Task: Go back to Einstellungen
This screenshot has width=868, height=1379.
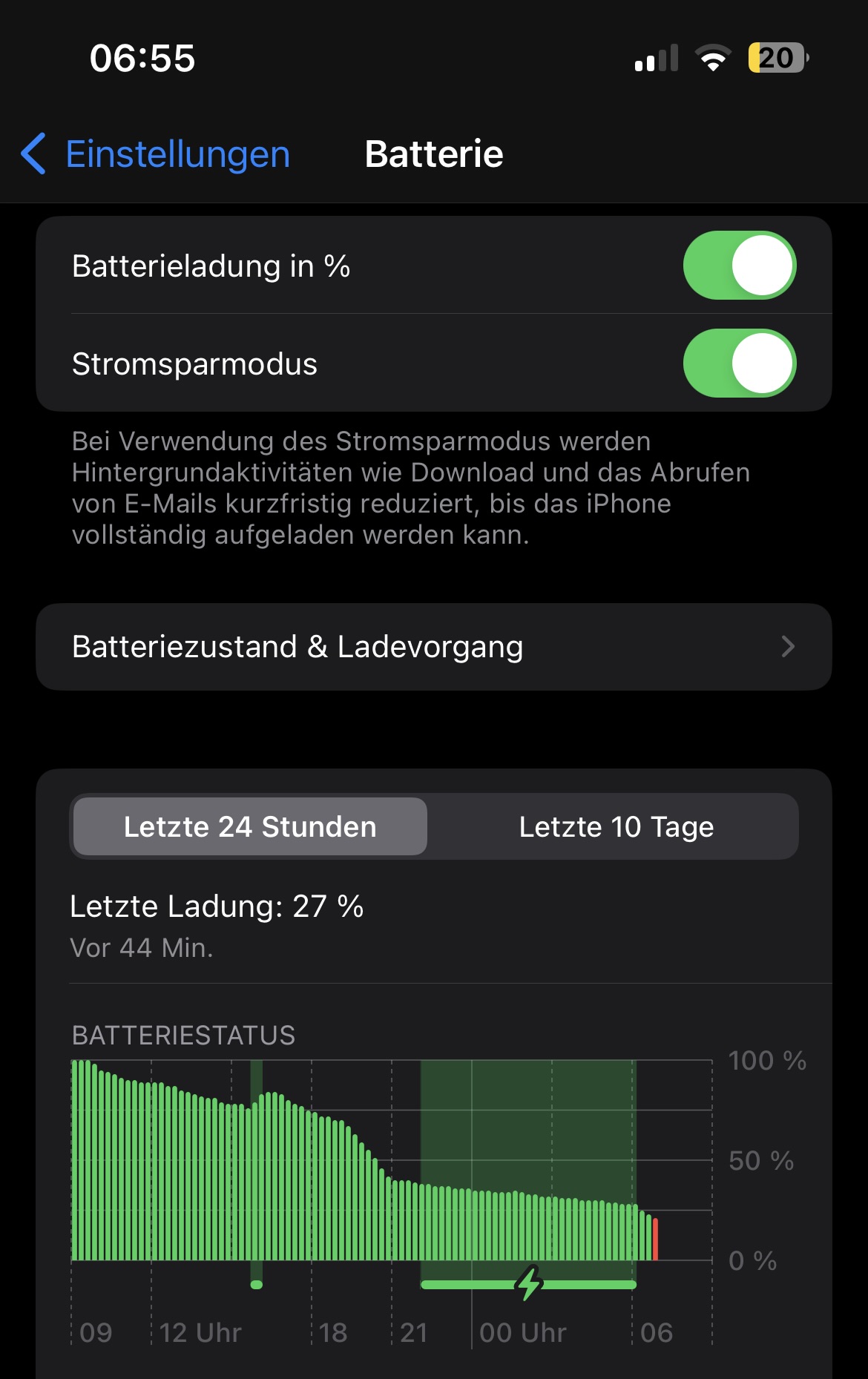Action: pyautogui.click(x=156, y=154)
